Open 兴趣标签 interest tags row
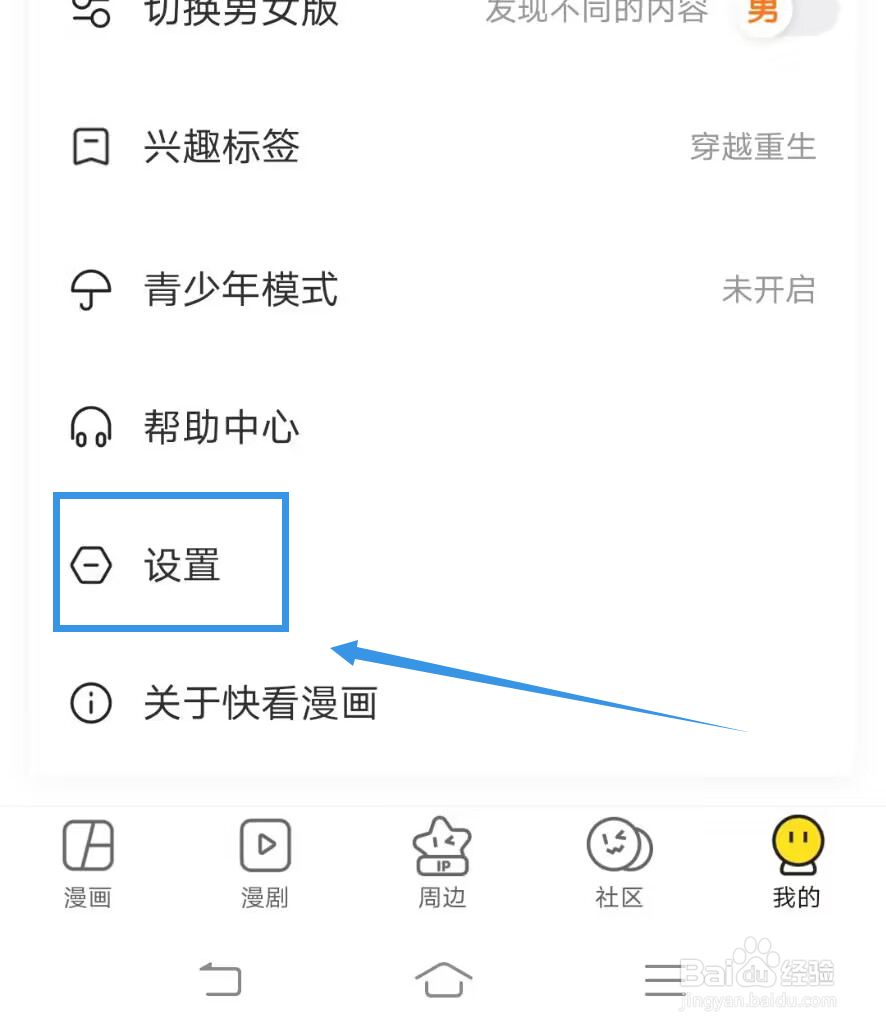This screenshot has height=1031, width=886. click(443, 146)
